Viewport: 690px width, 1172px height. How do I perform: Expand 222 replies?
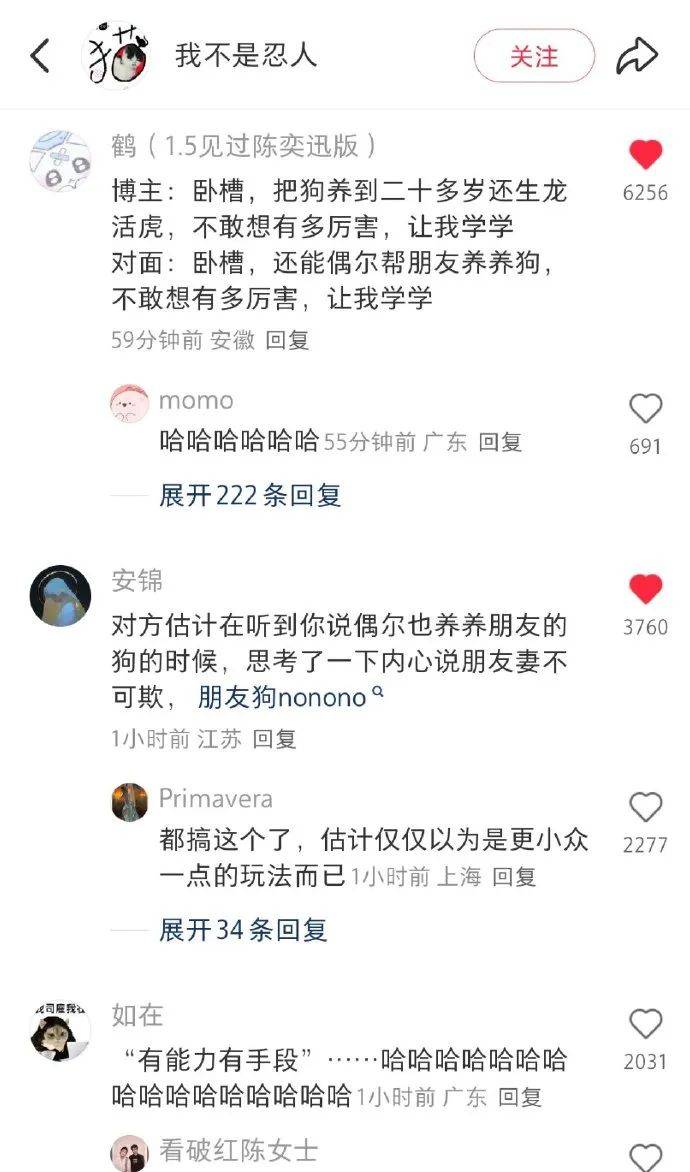pyautogui.click(x=250, y=495)
